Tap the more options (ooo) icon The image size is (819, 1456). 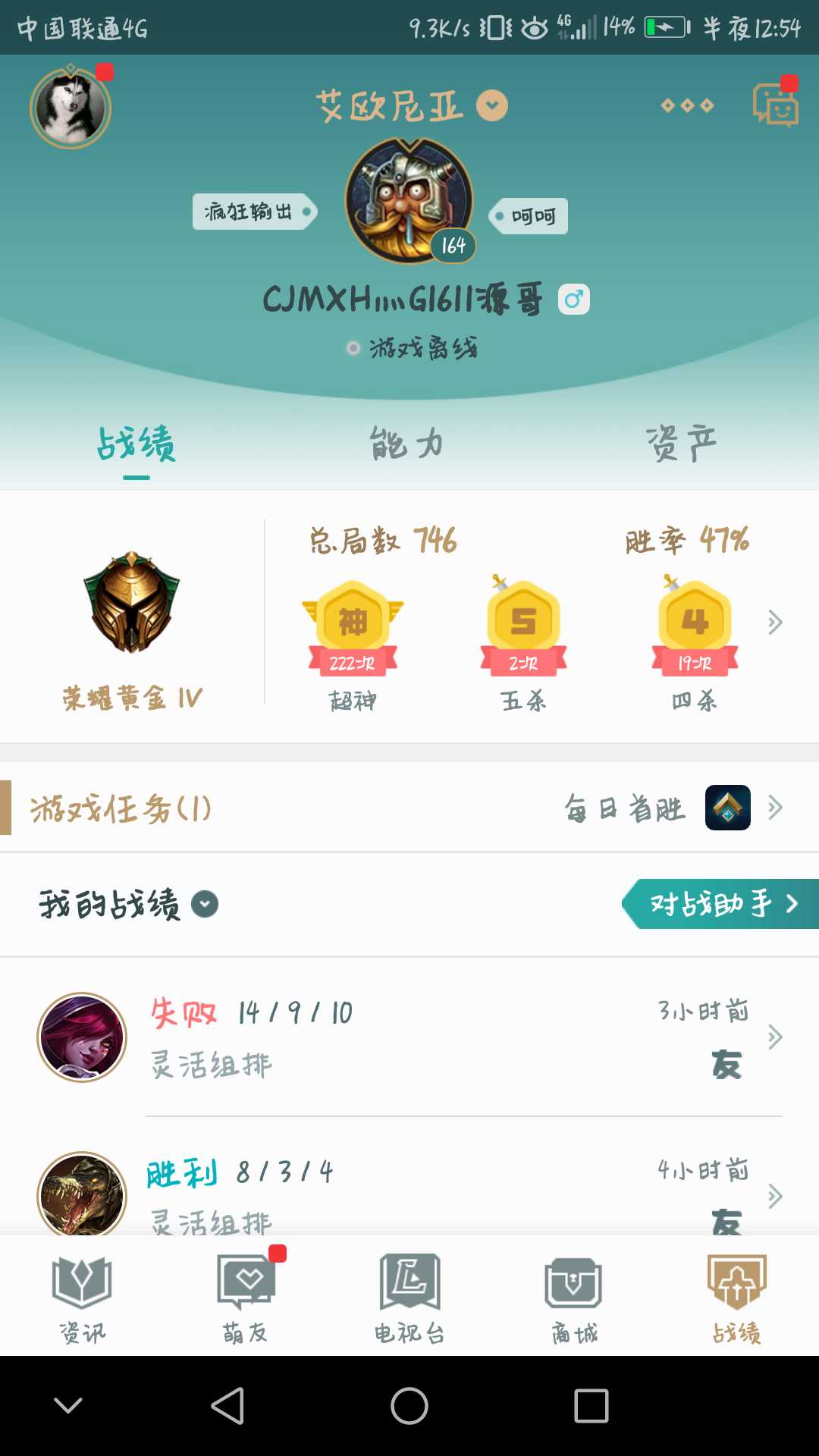(x=687, y=105)
